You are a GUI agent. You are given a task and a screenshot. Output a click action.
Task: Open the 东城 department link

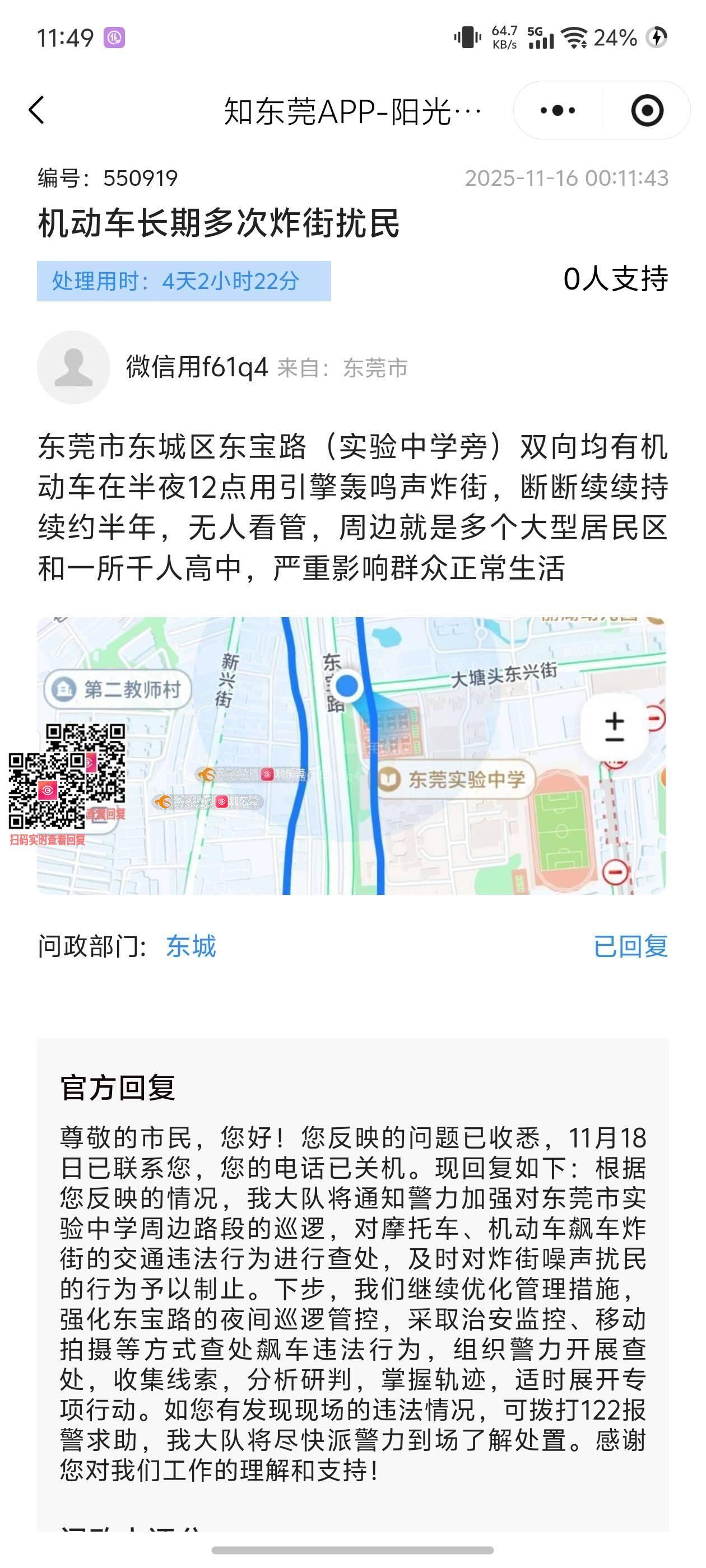191,946
